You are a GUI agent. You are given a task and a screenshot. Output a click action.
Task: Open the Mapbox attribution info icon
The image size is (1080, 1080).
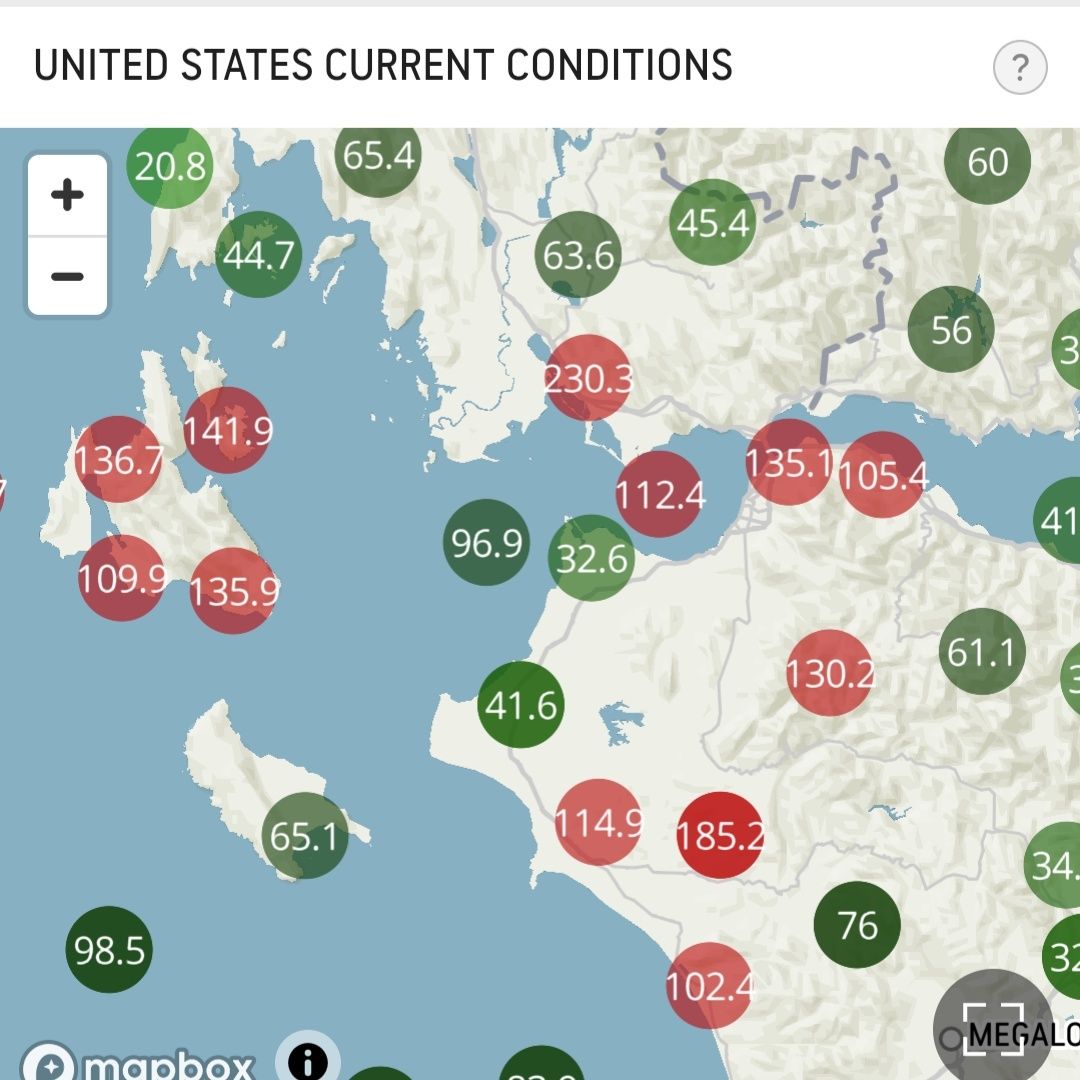point(308,1058)
